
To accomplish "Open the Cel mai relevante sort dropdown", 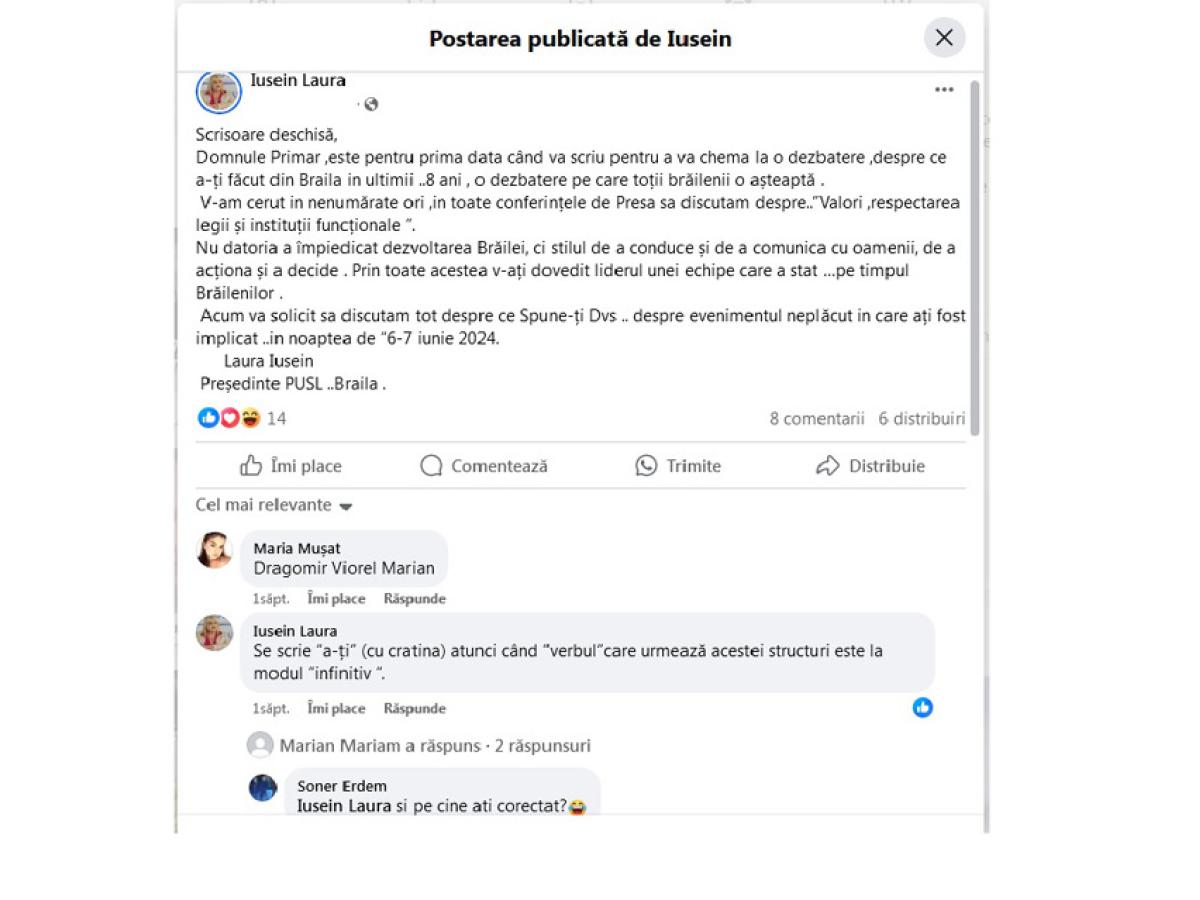I will click(274, 506).
